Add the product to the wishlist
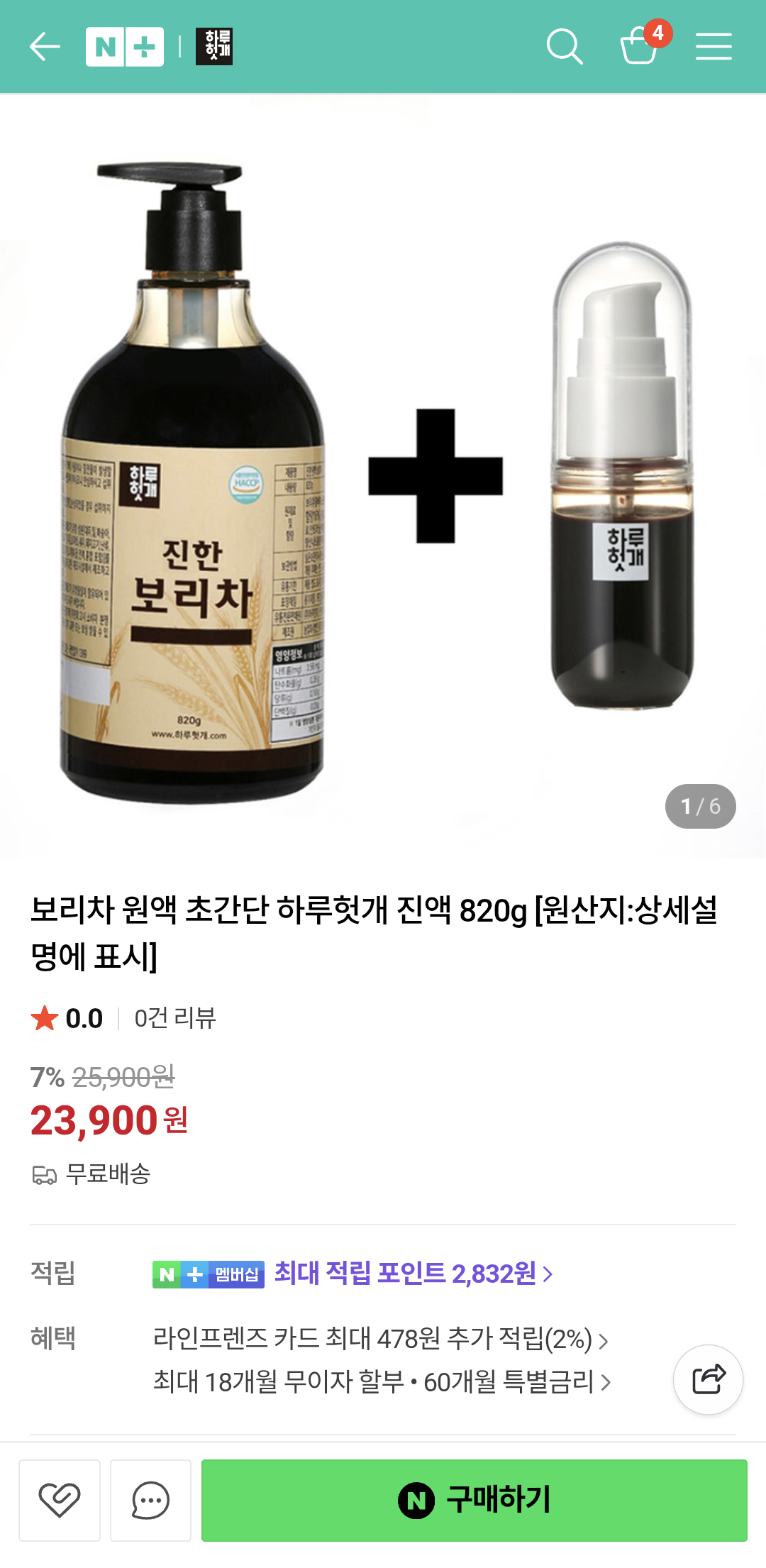 pyautogui.click(x=60, y=1500)
